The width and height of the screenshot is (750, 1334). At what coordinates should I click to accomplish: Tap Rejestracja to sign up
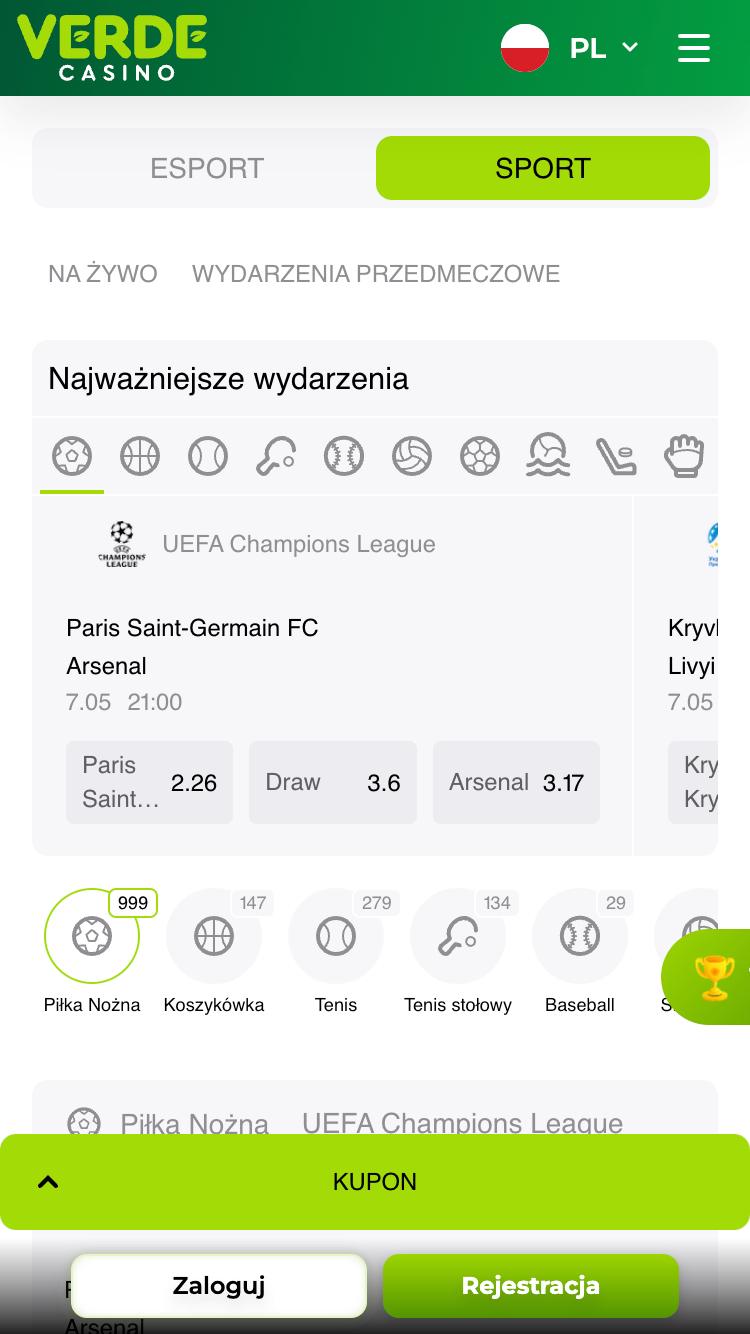530,1286
